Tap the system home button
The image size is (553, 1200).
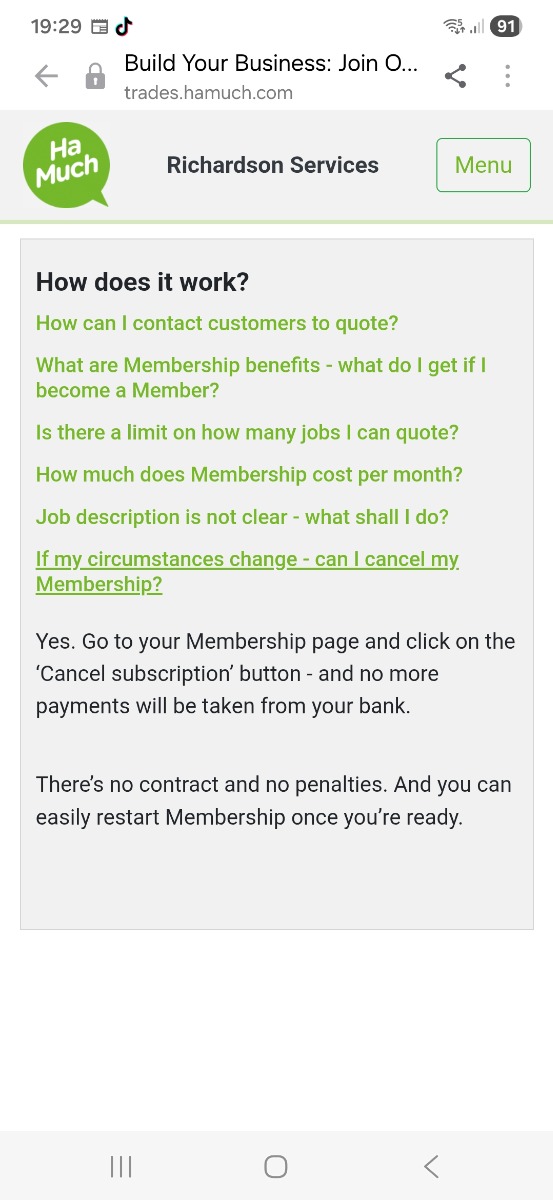click(276, 1166)
